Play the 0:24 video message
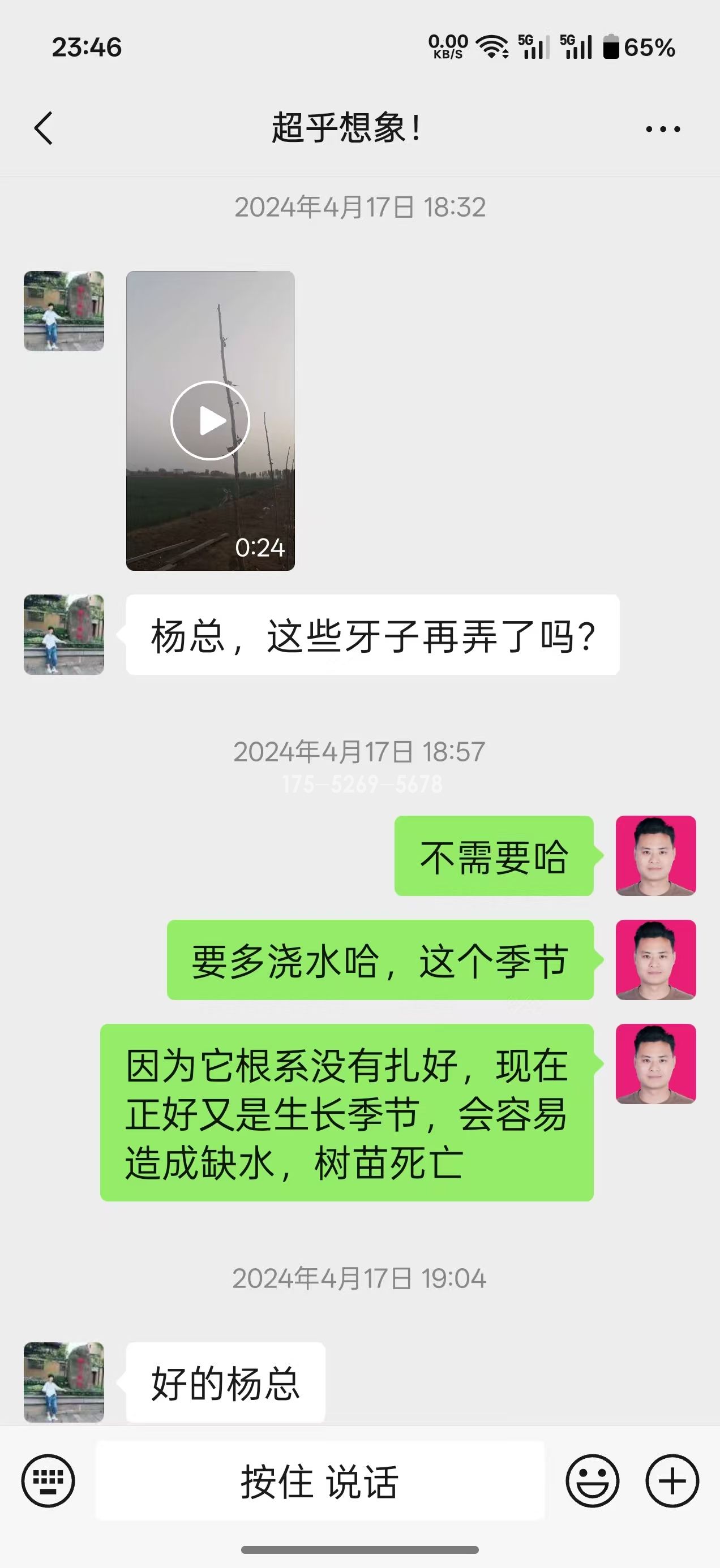720x1568 pixels. pyautogui.click(x=210, y=420)
